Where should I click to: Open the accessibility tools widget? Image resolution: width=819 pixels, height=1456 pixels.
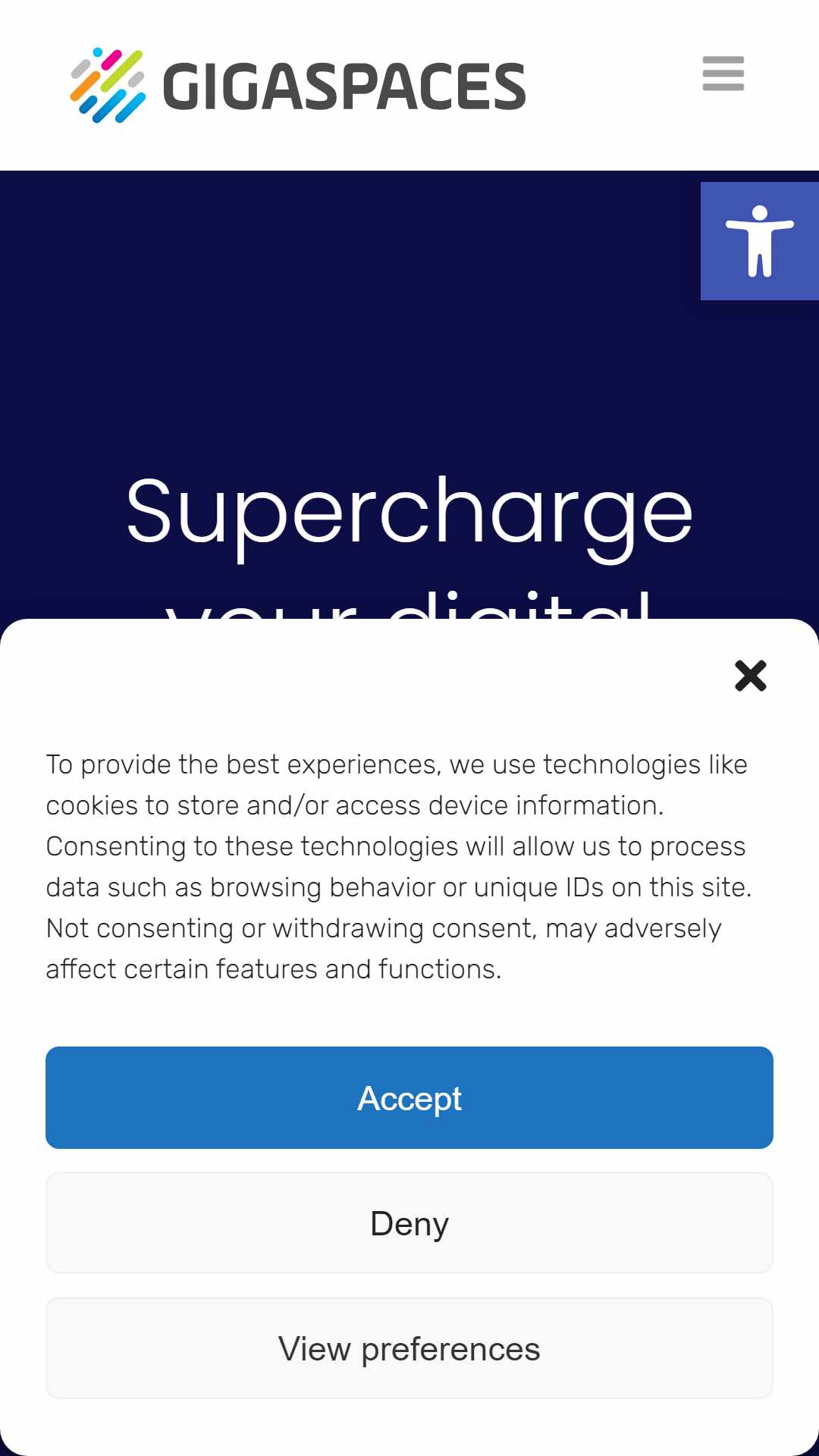pyautogui.click(x=759, y=241)
